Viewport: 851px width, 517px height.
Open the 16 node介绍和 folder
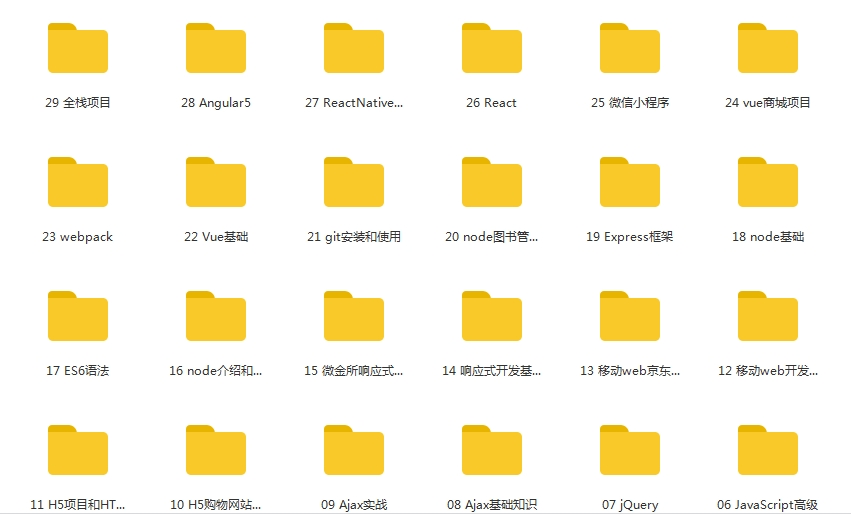(x=216, y=317)
